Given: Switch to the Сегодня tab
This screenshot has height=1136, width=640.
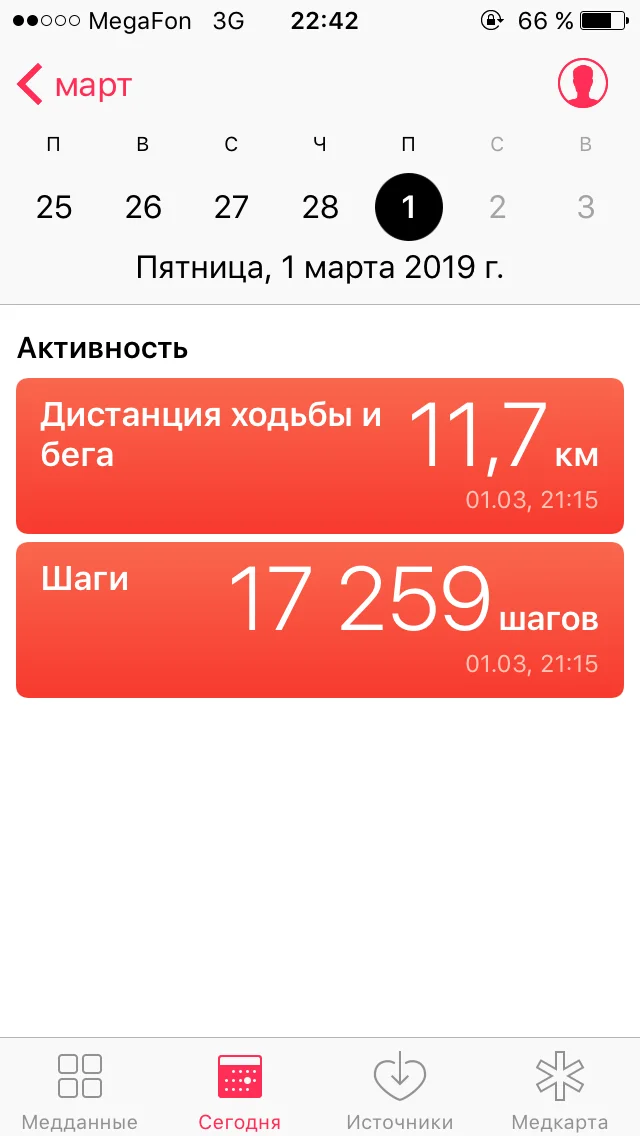Looking at the screenshot, I should pos(240,1090).
